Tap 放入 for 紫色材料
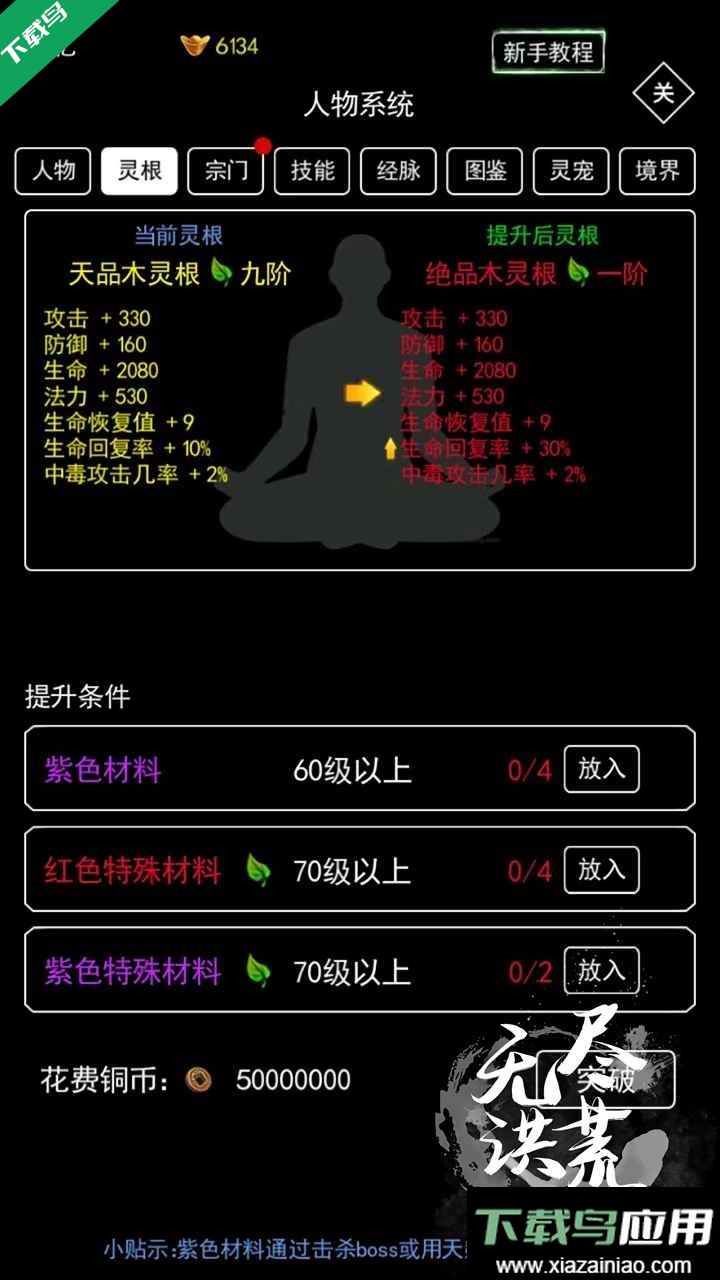720x1280 pixels. 601,769
